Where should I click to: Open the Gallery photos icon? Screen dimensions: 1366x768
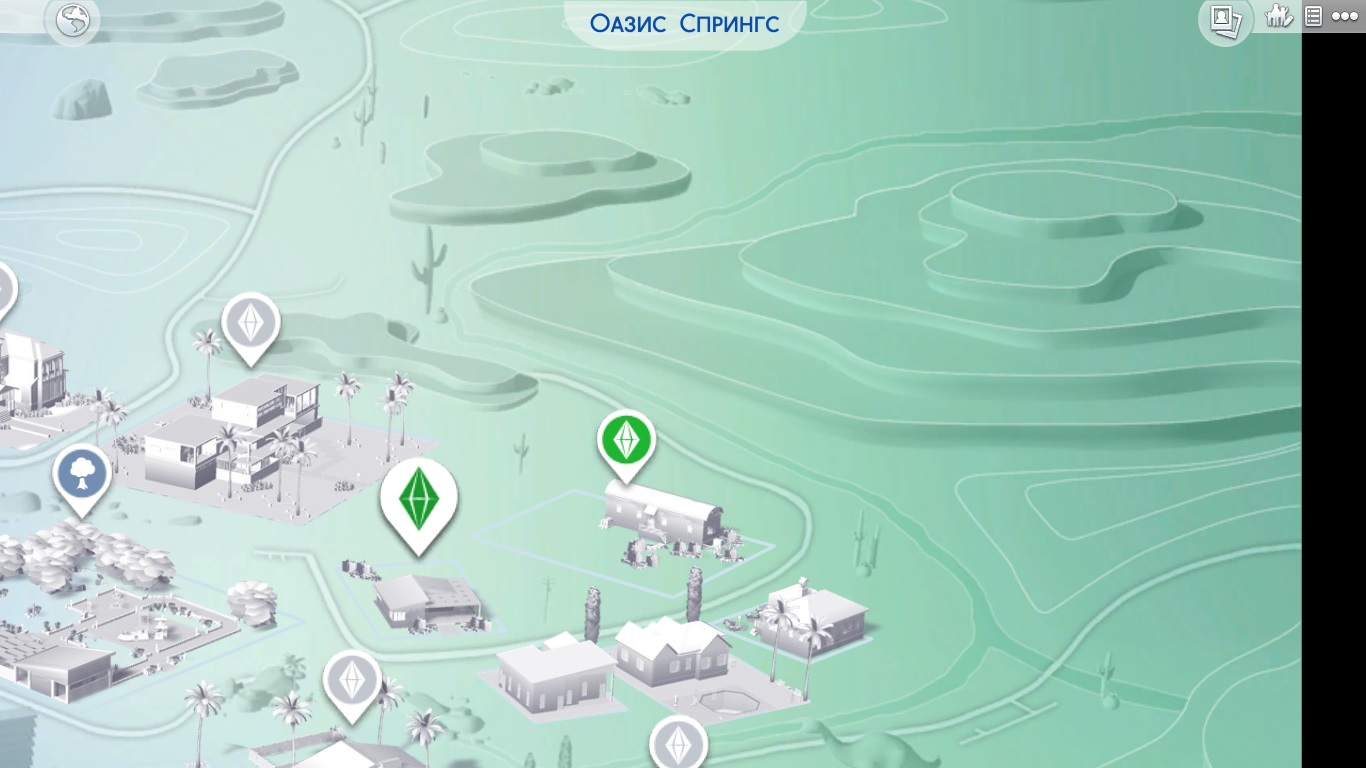[x=1225, y=19]
